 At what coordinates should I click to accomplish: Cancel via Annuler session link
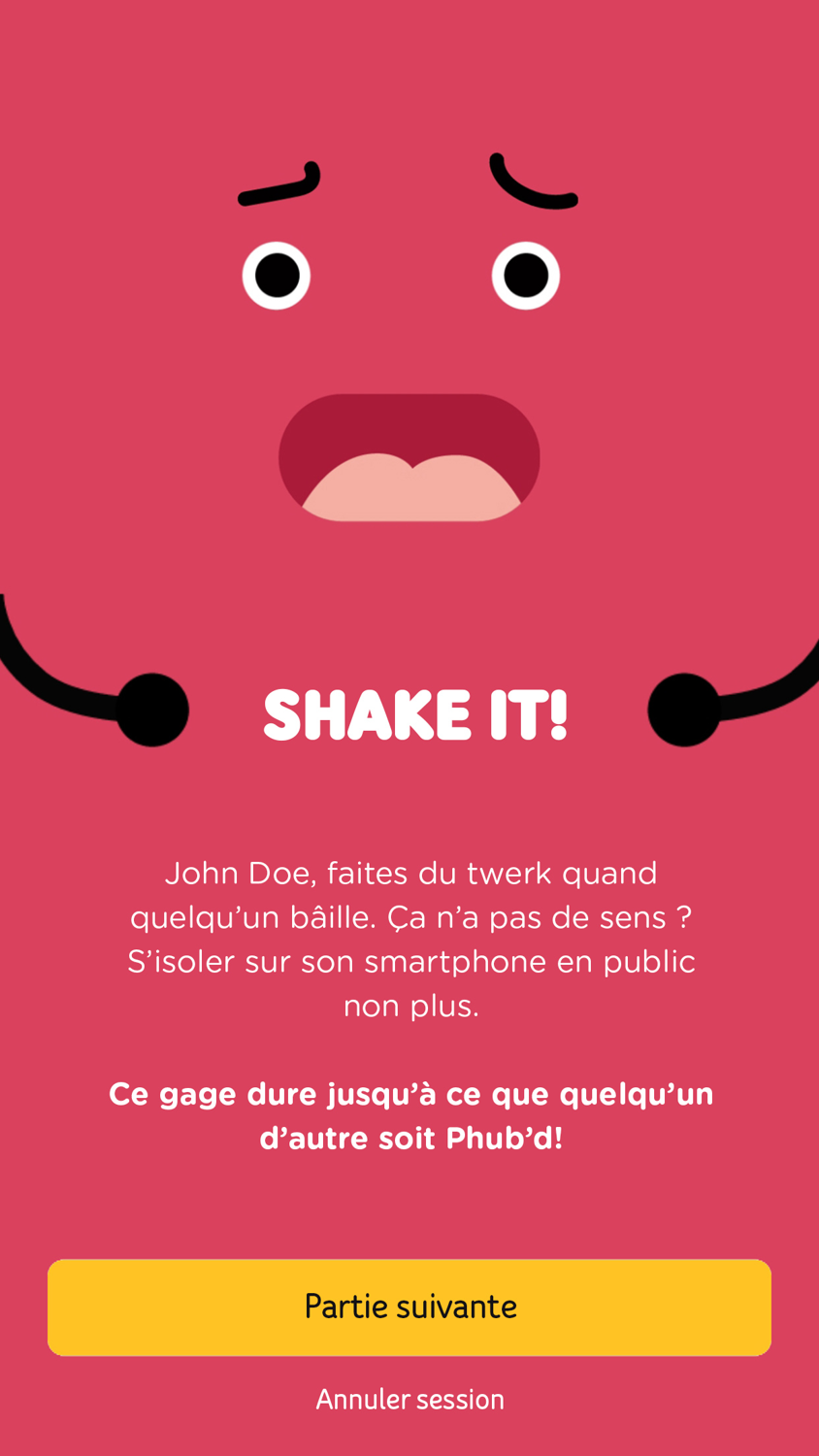pyautogui.click(x=409, y=1399)
